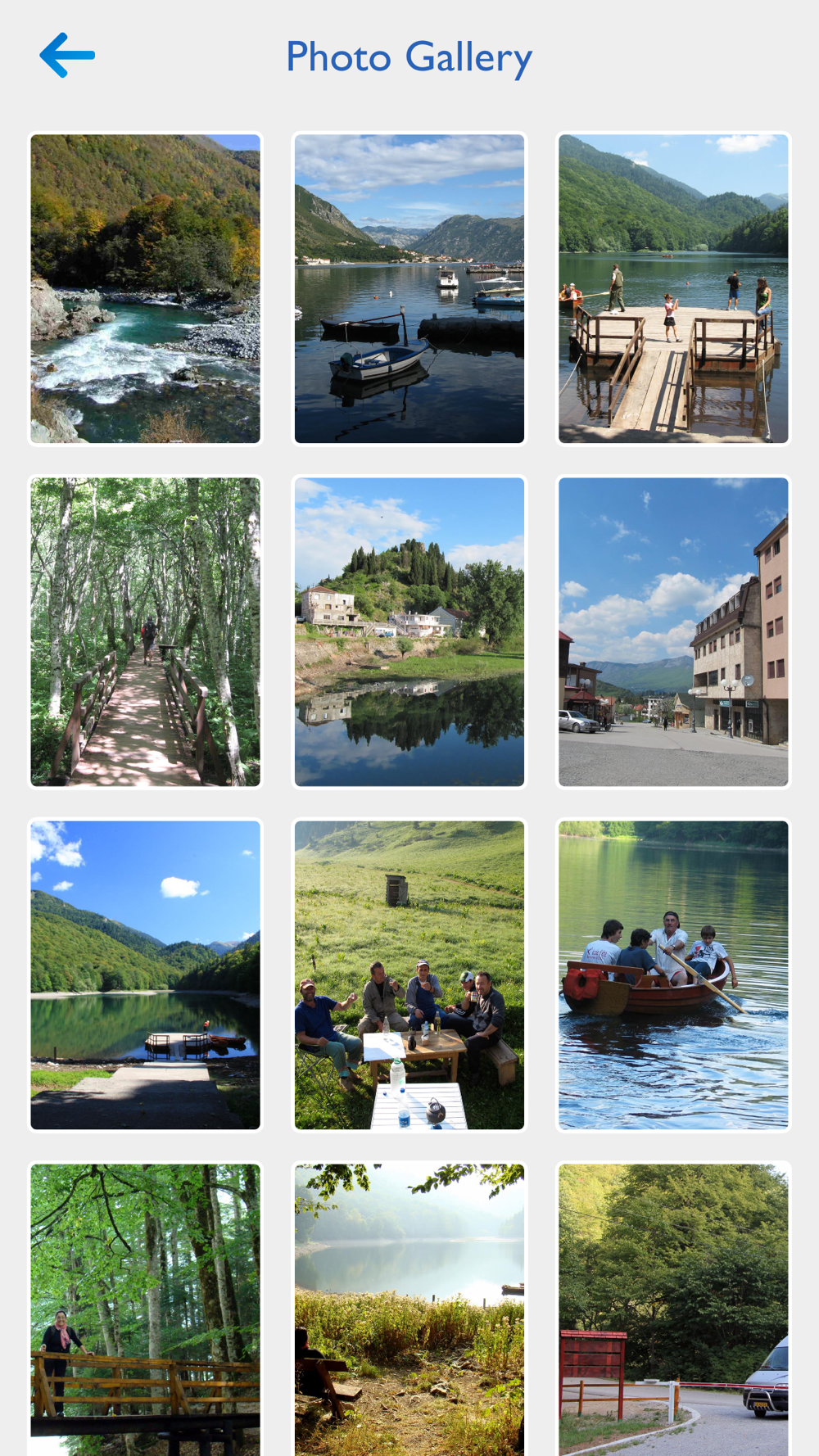Open the bay with moored boats photo
The image size is (819, 1456).
[x=409, y=289]
